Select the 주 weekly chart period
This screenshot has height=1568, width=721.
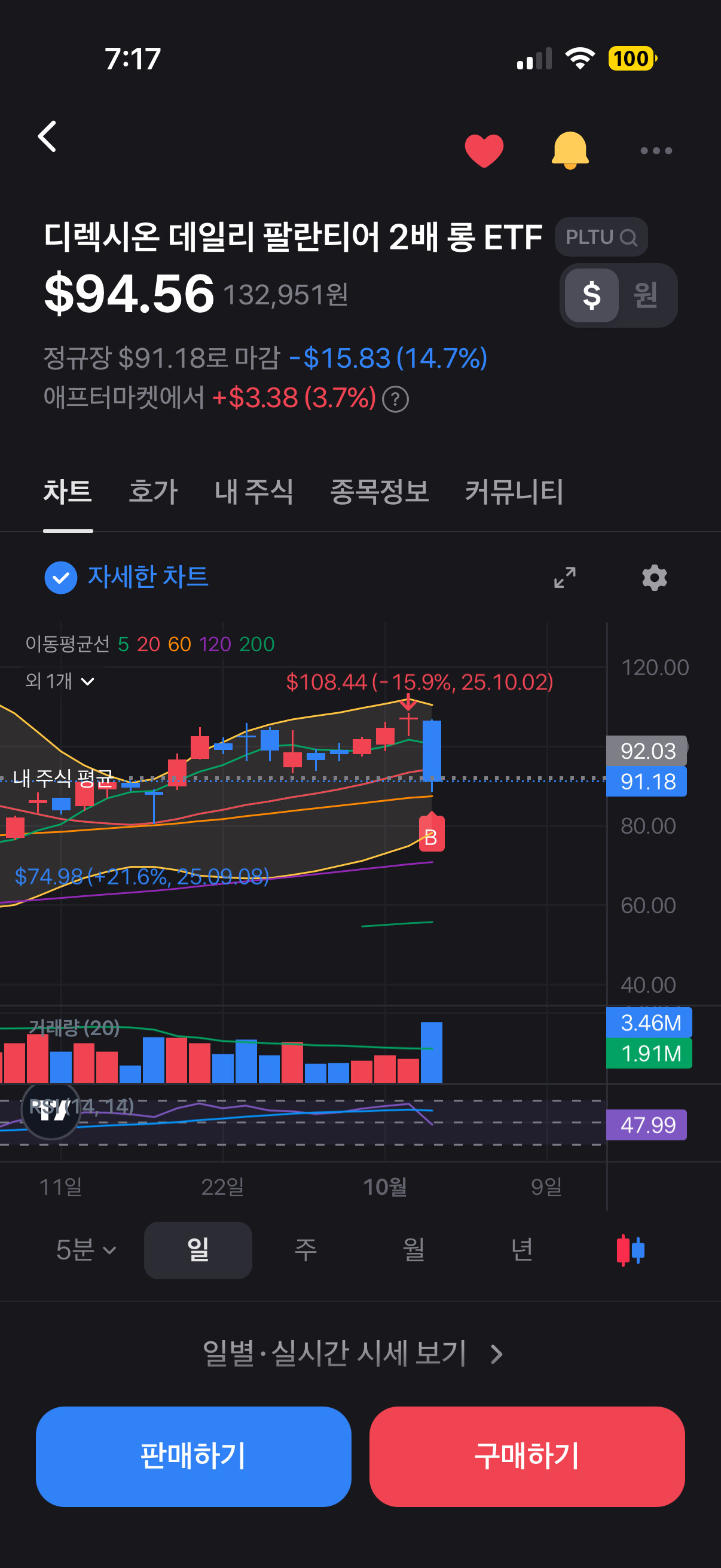pyautogui.click(x=305, y=1250)
